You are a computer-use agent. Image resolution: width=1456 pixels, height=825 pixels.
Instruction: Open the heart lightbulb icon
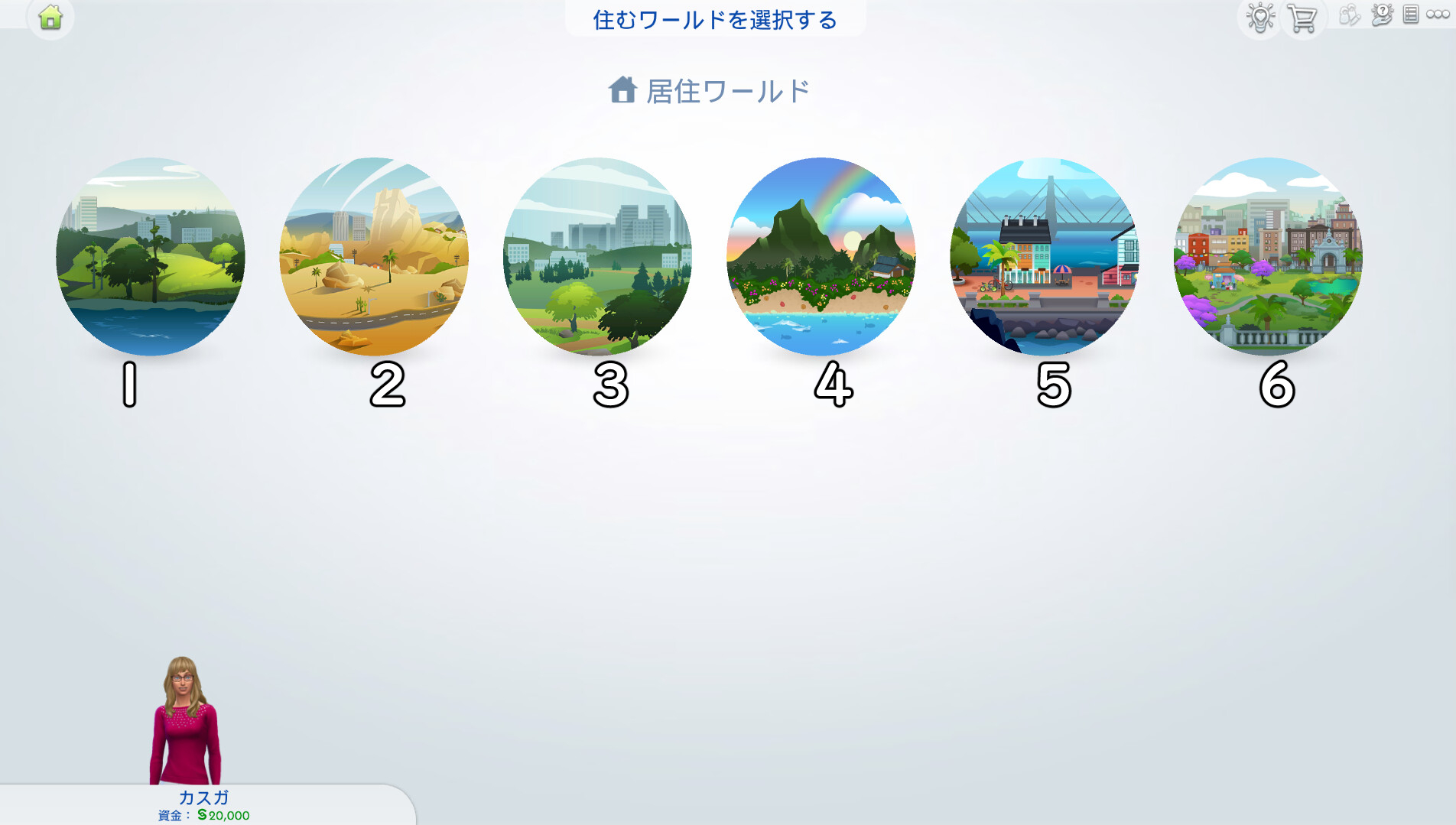[1259, 17]
